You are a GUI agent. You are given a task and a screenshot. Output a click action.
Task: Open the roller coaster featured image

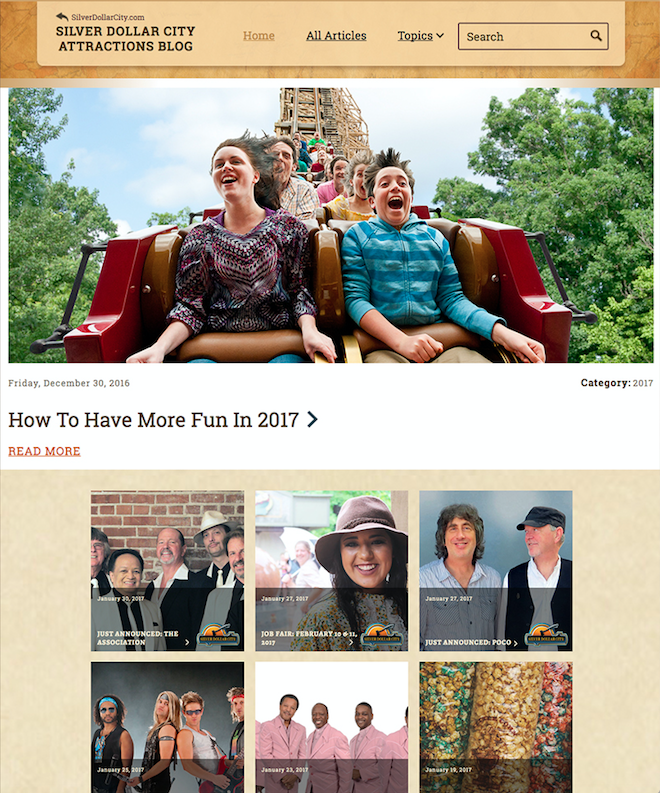330,225
